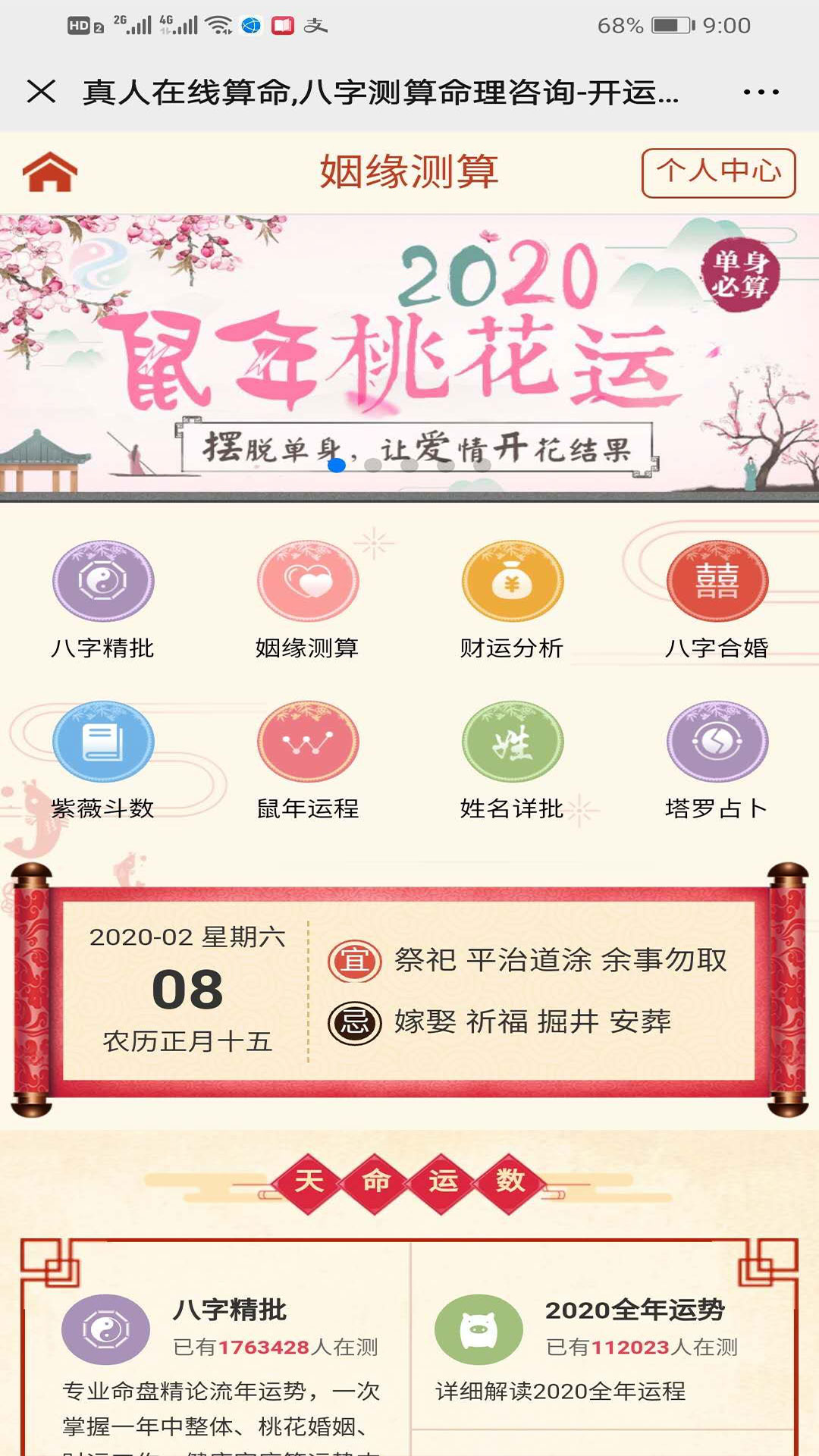Open the three-dot overflow menu
819x1456 pixels.
tap(761, 93)
